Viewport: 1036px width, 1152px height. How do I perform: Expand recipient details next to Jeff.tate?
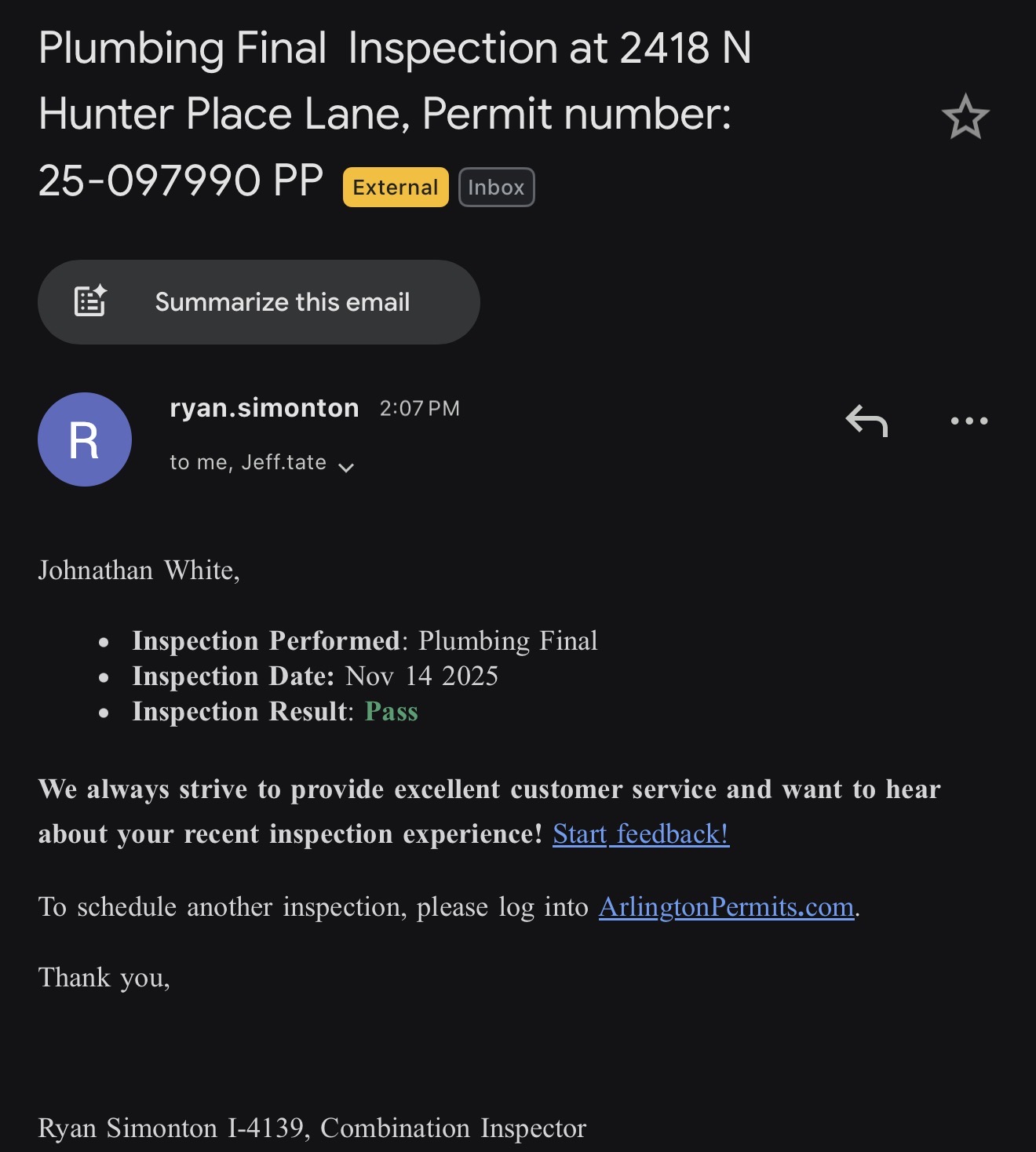[x=346, y=467]
